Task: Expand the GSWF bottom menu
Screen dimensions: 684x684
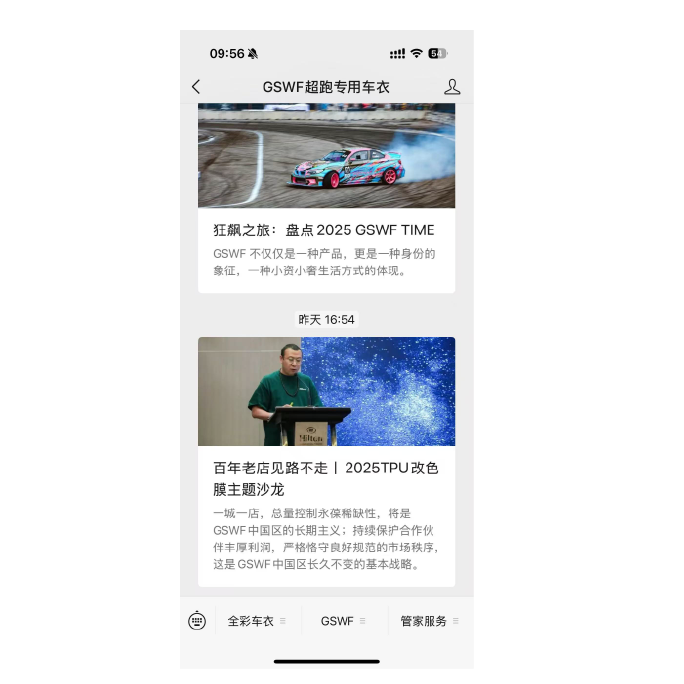Action: tap(343, 621)
